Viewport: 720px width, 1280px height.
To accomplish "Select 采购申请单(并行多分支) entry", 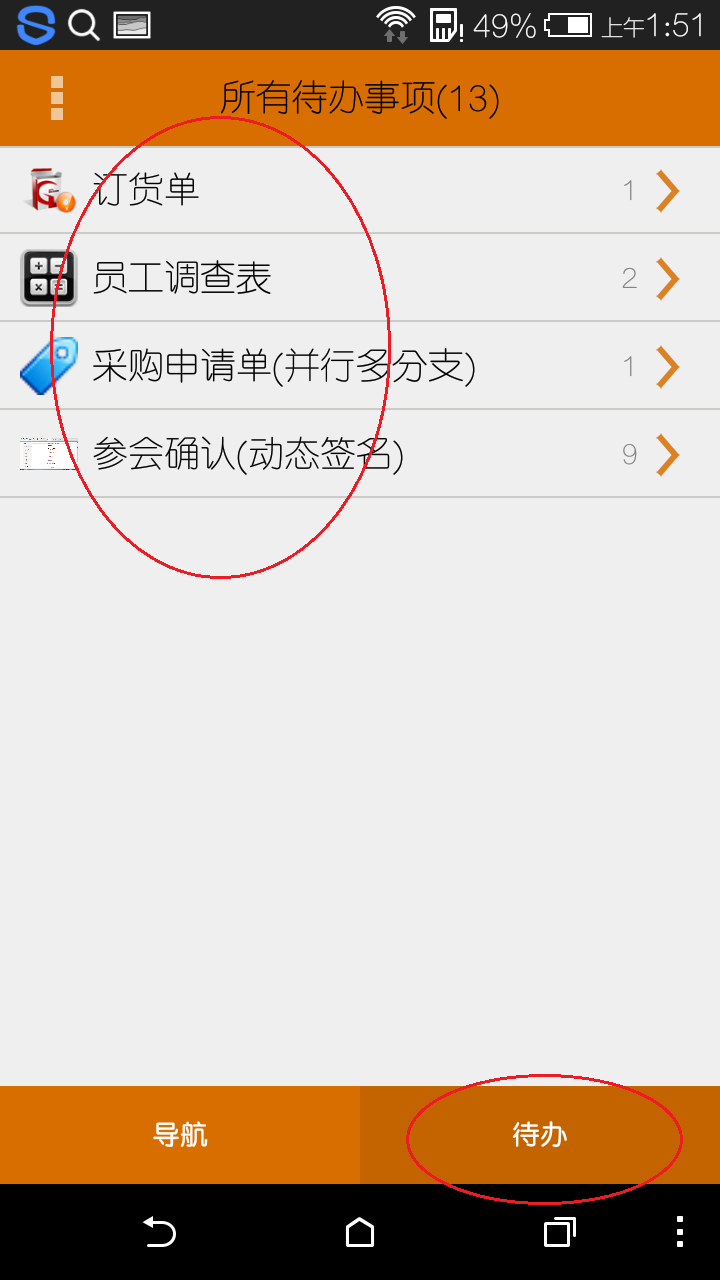I will pos(360,366).
